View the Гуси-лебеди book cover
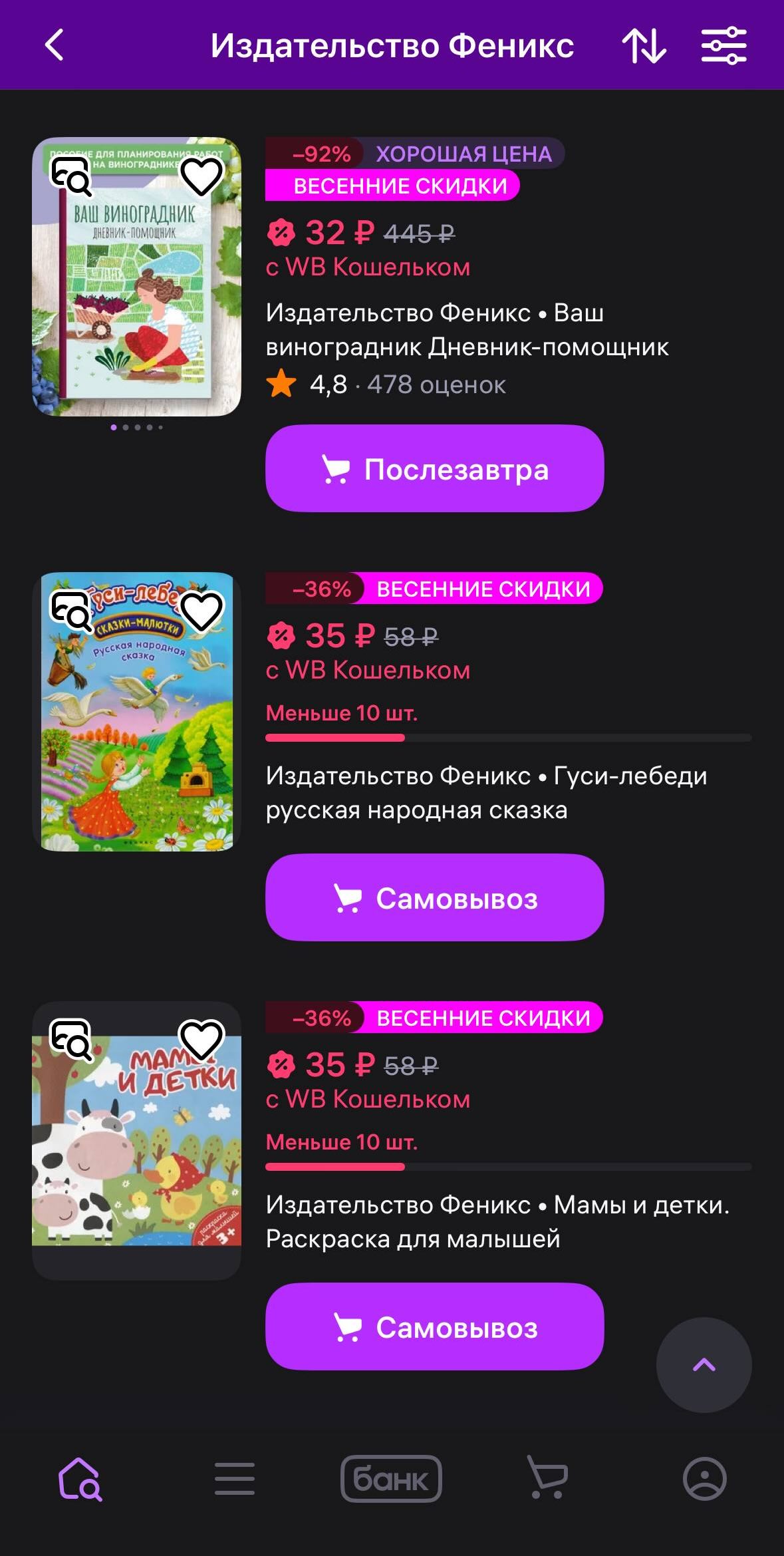The image size is (784, 1556). 136,732
